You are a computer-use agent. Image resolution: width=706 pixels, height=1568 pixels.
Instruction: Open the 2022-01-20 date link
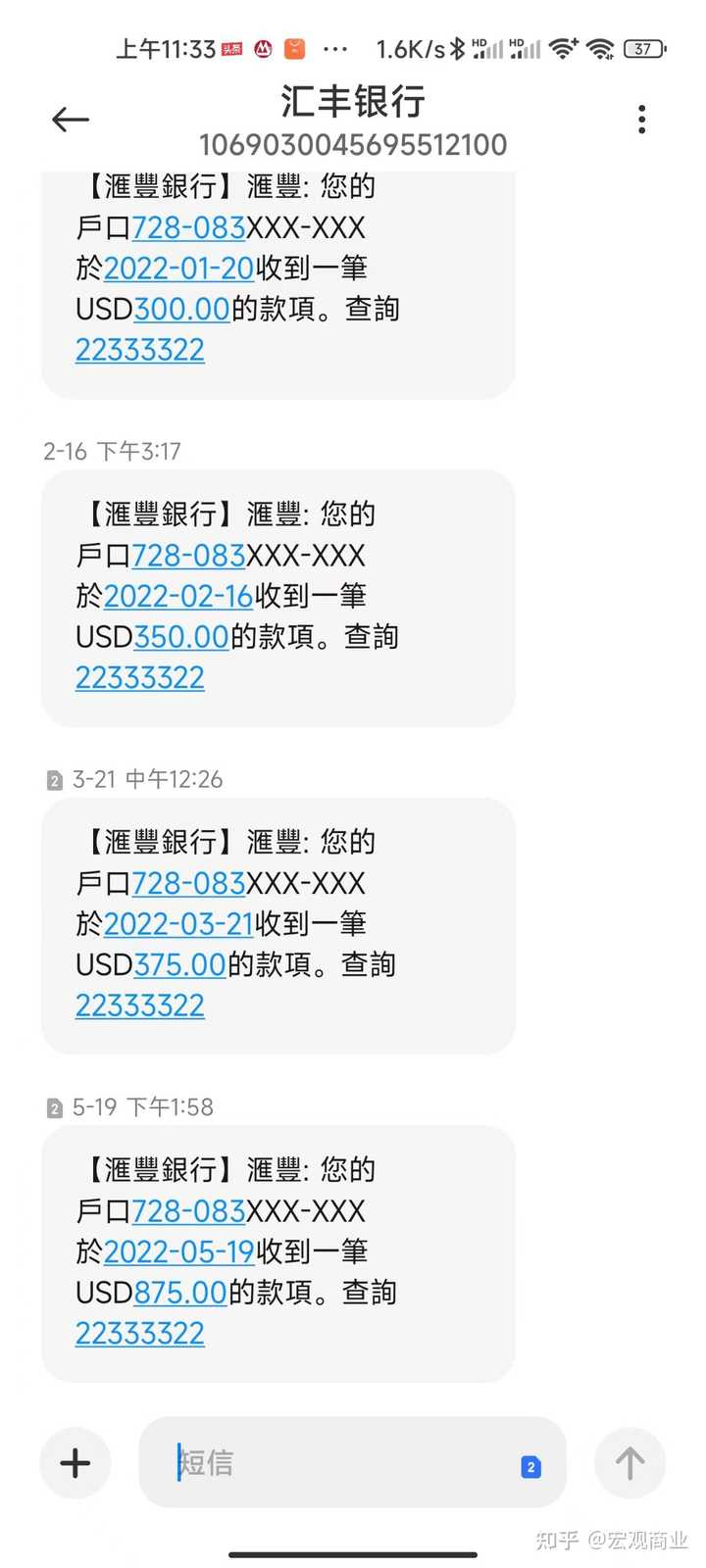179,268
